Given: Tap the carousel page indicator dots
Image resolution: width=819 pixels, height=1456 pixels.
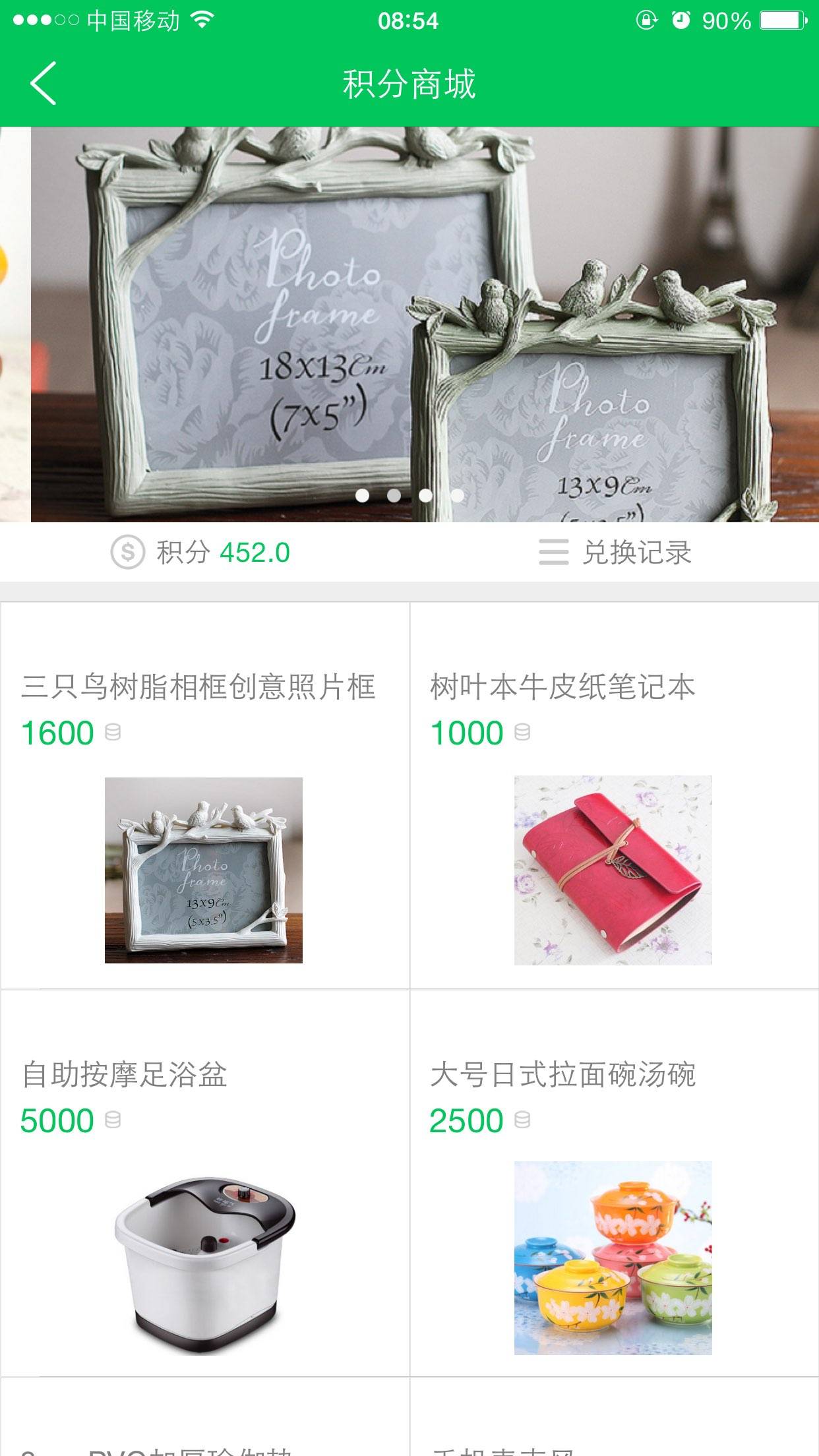Looking at the screenshot, I should tap(409, 495).
